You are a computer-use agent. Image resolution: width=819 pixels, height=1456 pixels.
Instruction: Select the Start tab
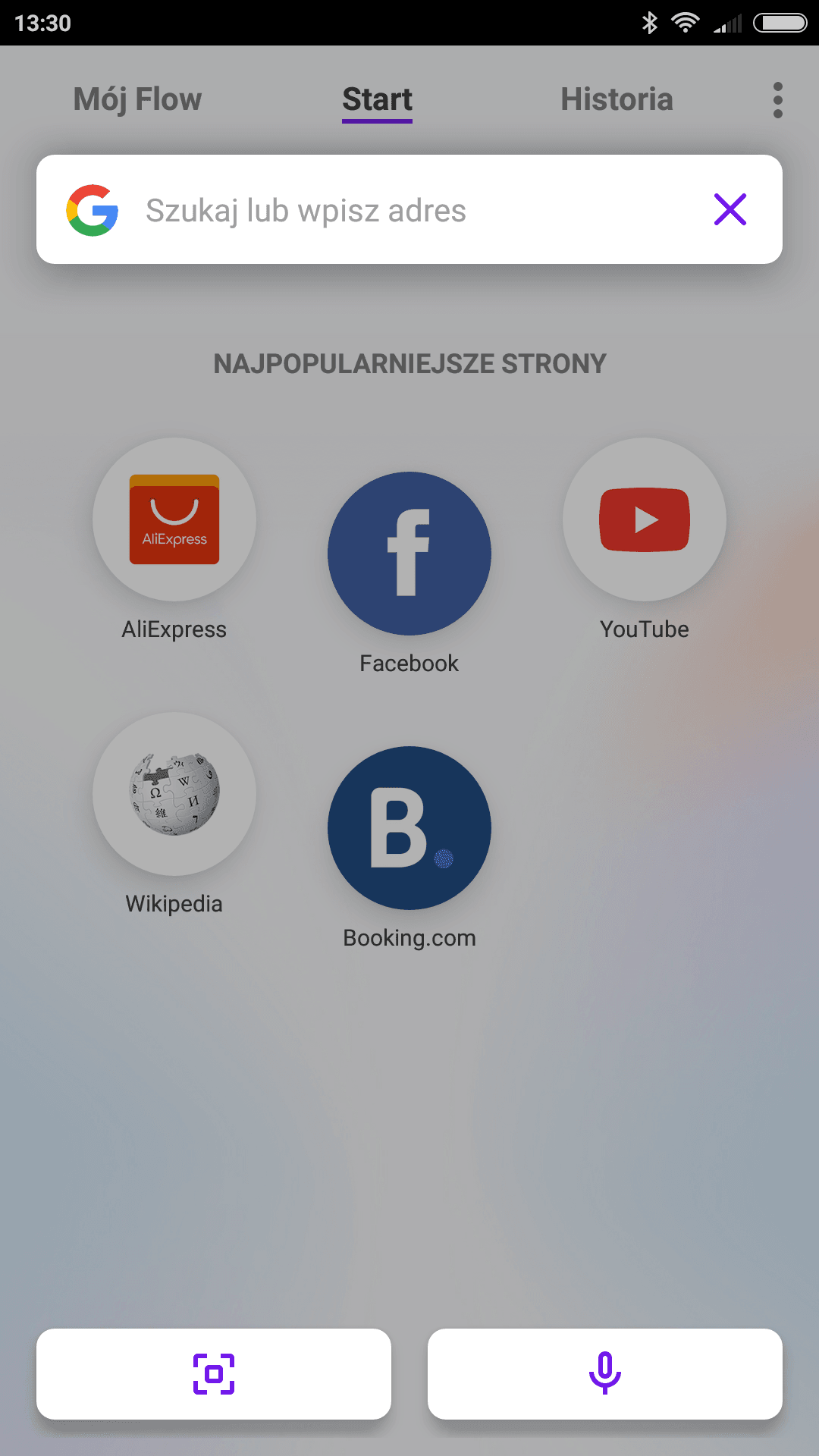[x=377, y=99]
